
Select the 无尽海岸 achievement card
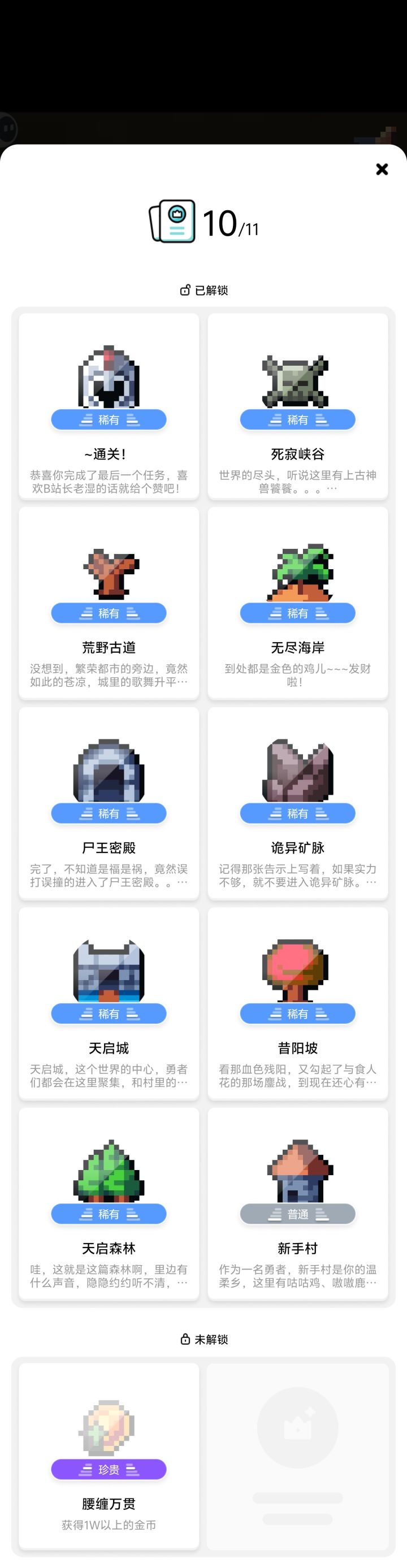(x=297, y=603)
